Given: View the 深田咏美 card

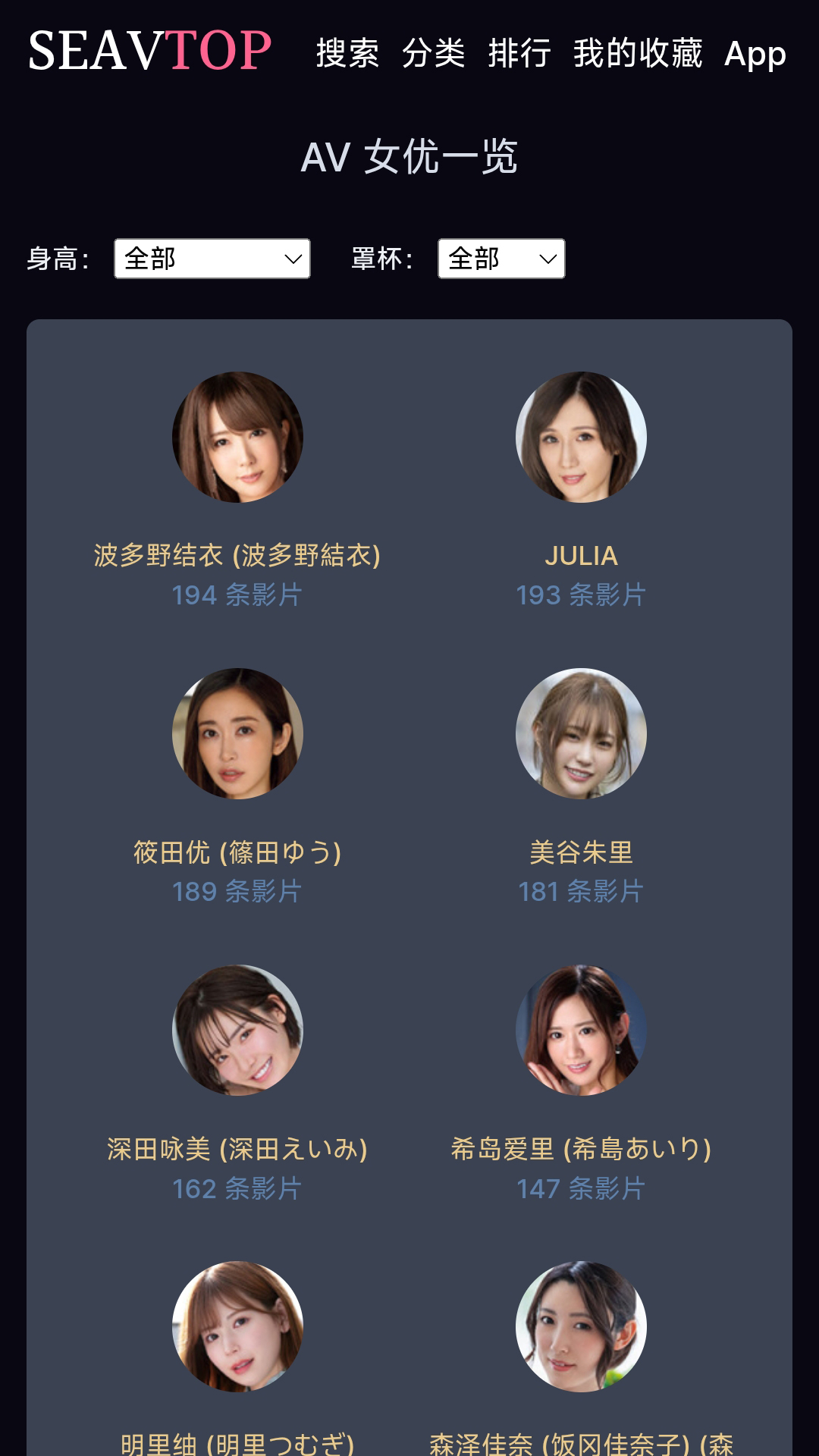Looking at the screenshot, I should [x=237, y=1077].
